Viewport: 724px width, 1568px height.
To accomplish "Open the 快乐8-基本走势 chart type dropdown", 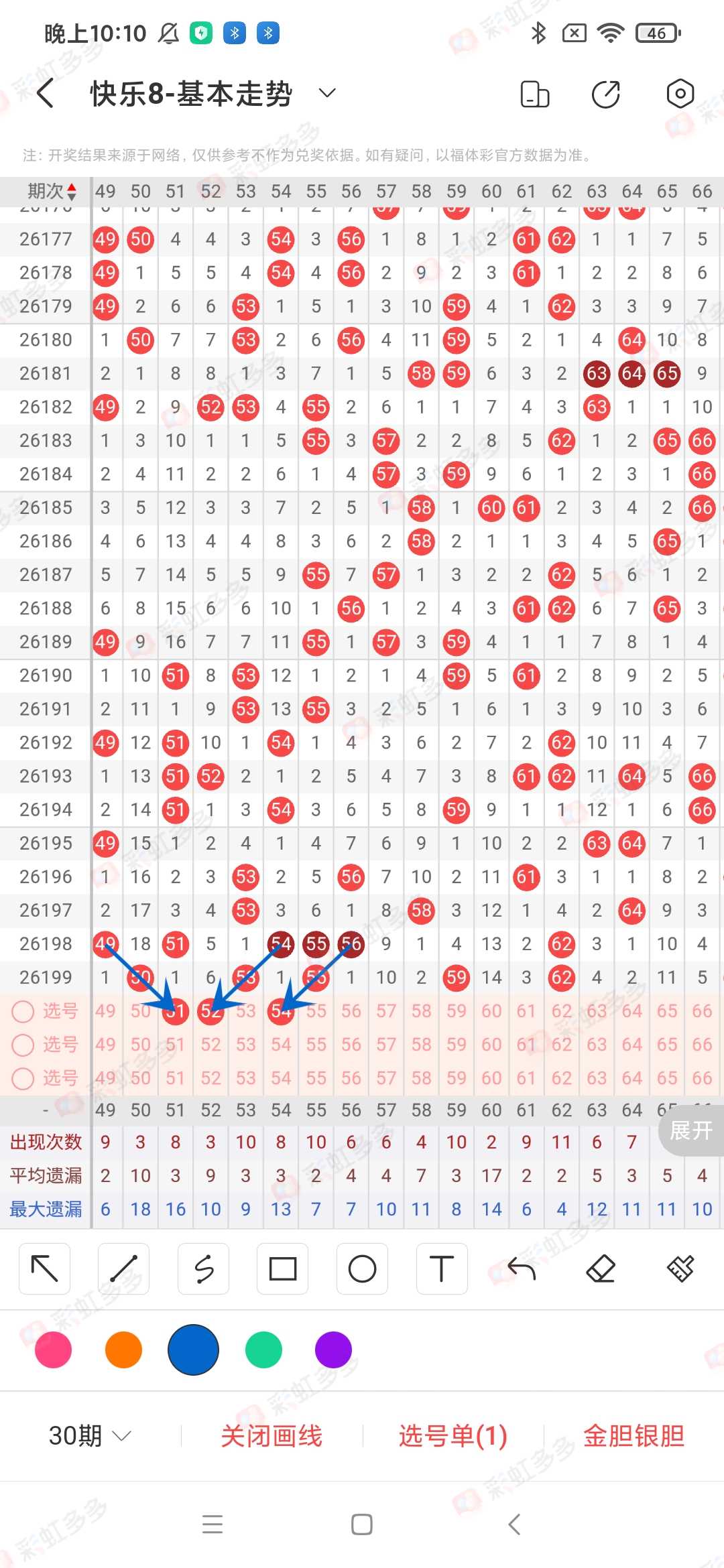I will [327, 93].
